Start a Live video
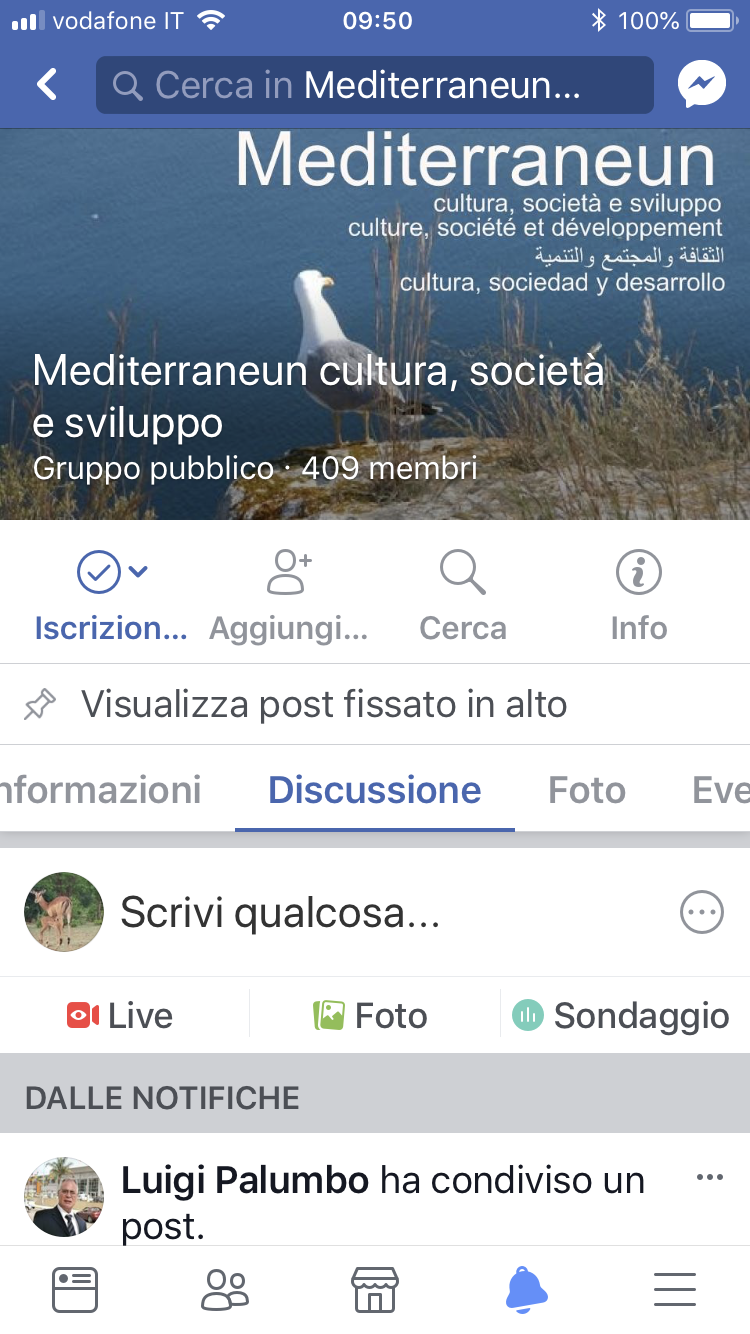The height and width of the screenshot is (1334, 750). (x=120, y=1016)
